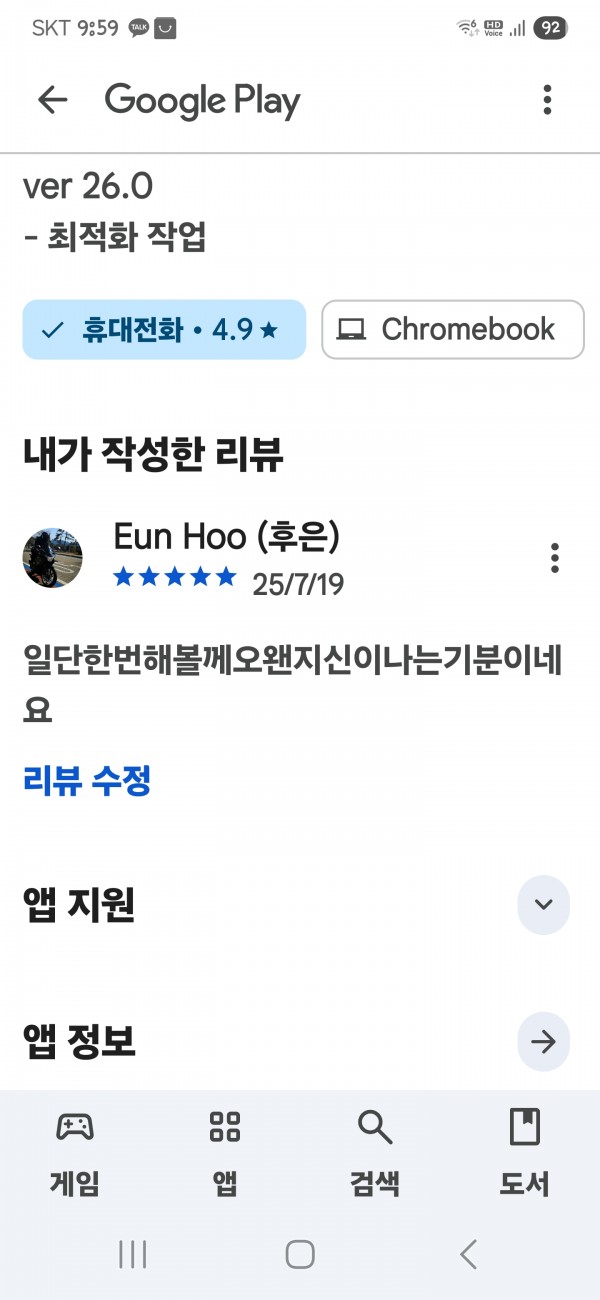Switch to the 도서 tab
600x1300 pixels.
[x=524, y=1153]
